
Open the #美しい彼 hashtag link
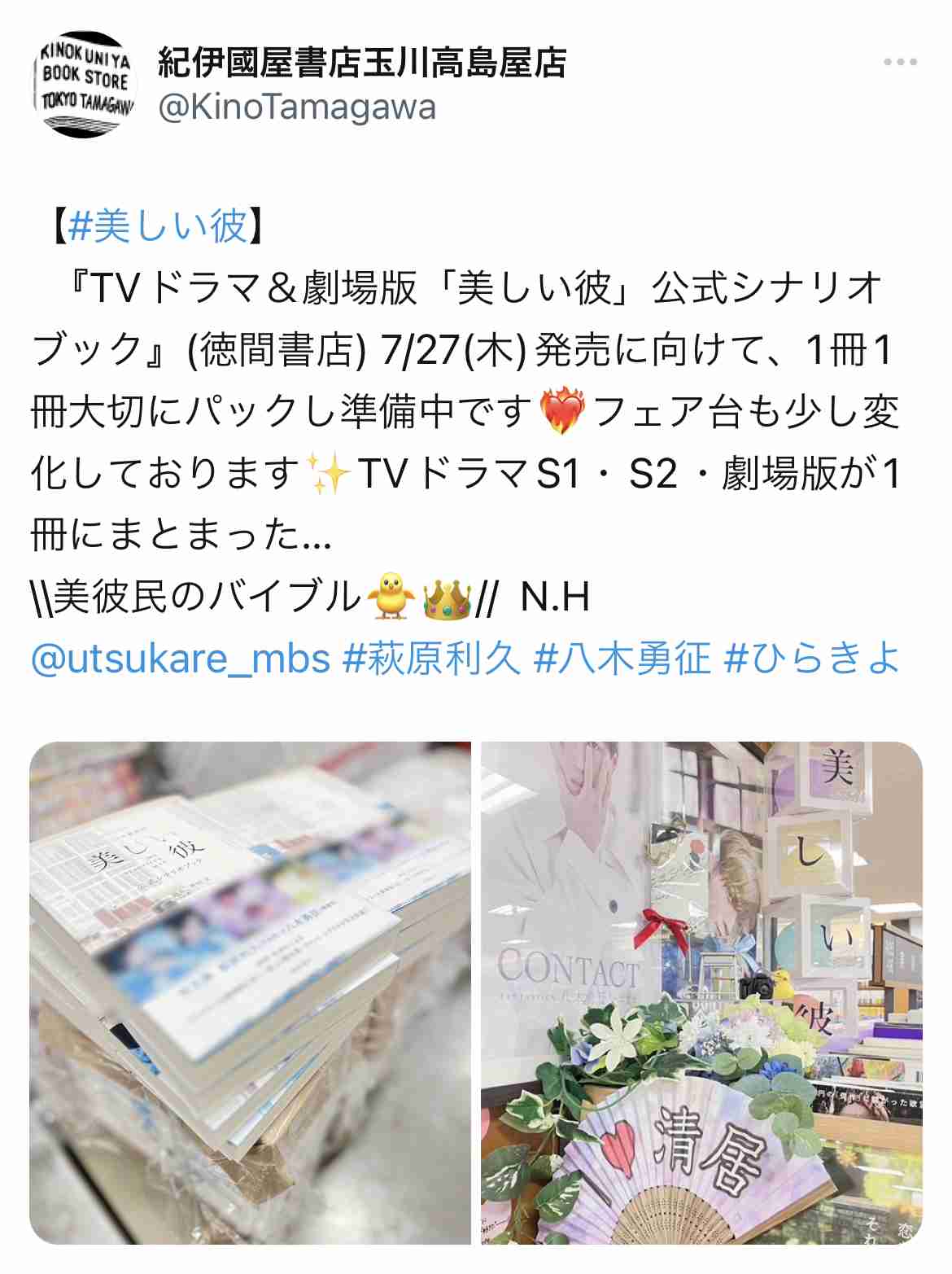[157, 225]
